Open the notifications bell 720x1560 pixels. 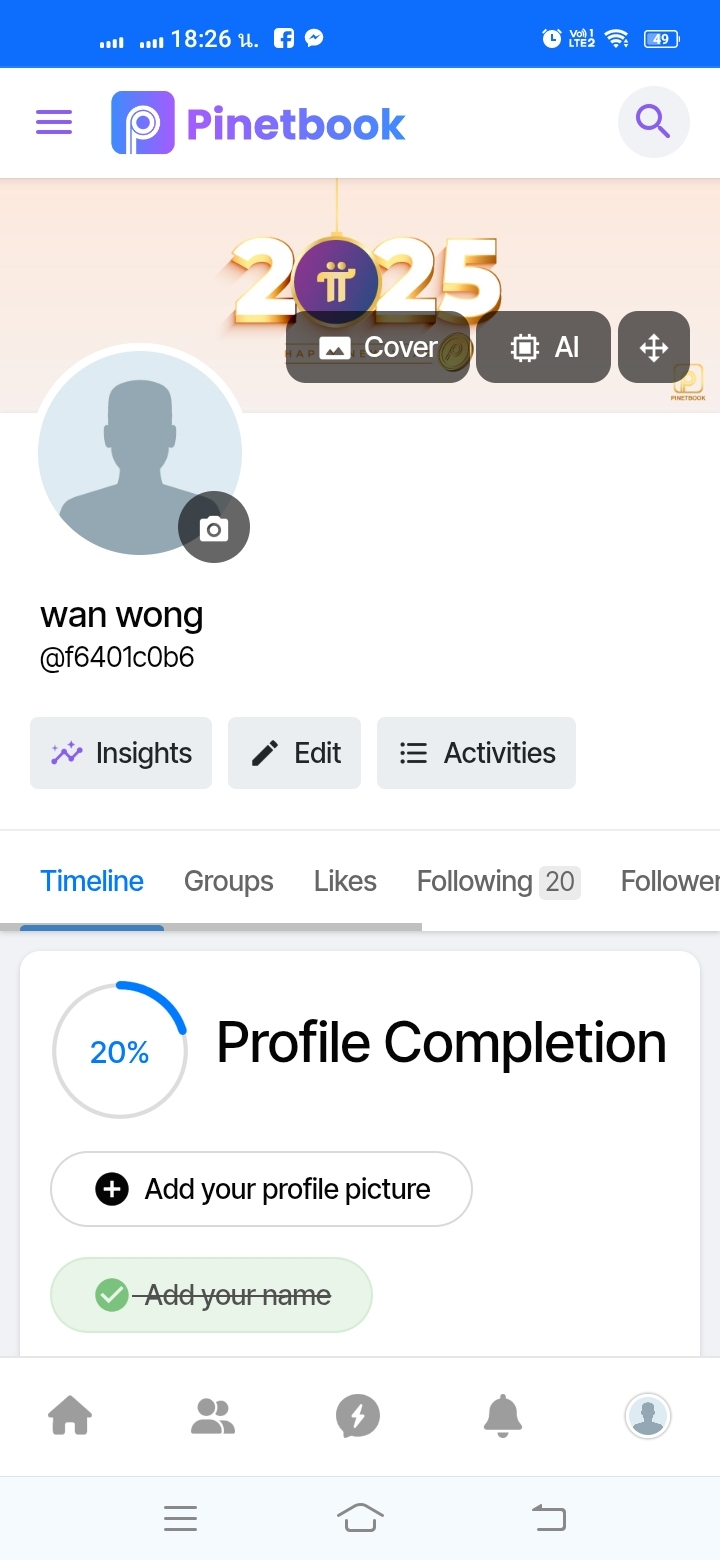pyautogui.click(x=503, y=1416)
